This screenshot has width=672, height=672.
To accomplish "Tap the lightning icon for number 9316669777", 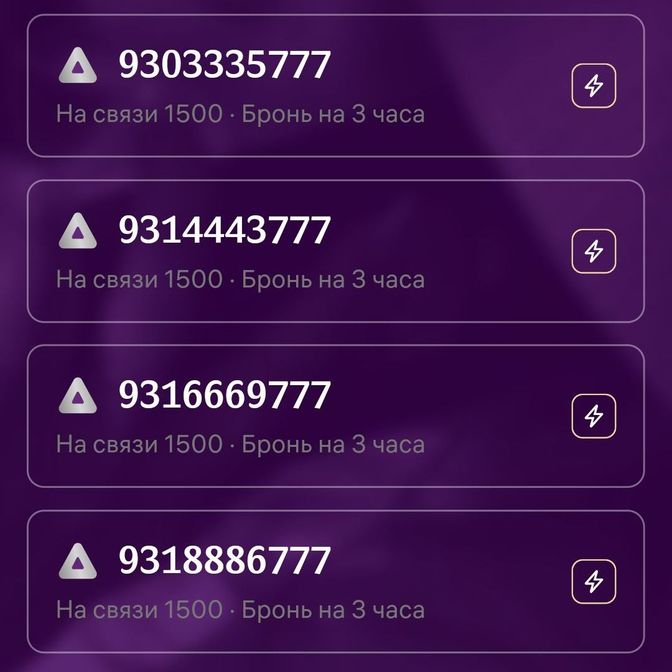I will [x=594, y=415].
